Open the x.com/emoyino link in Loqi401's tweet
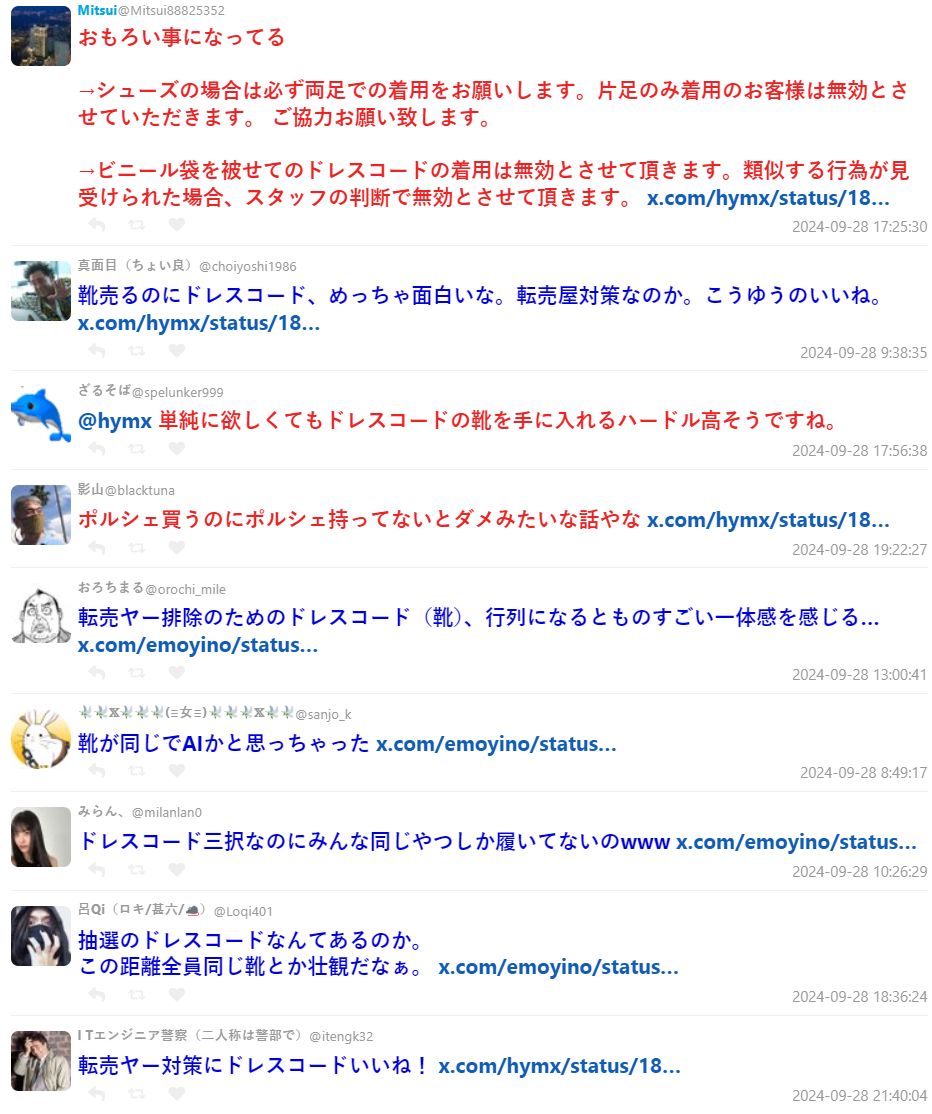 coord(558,967)
